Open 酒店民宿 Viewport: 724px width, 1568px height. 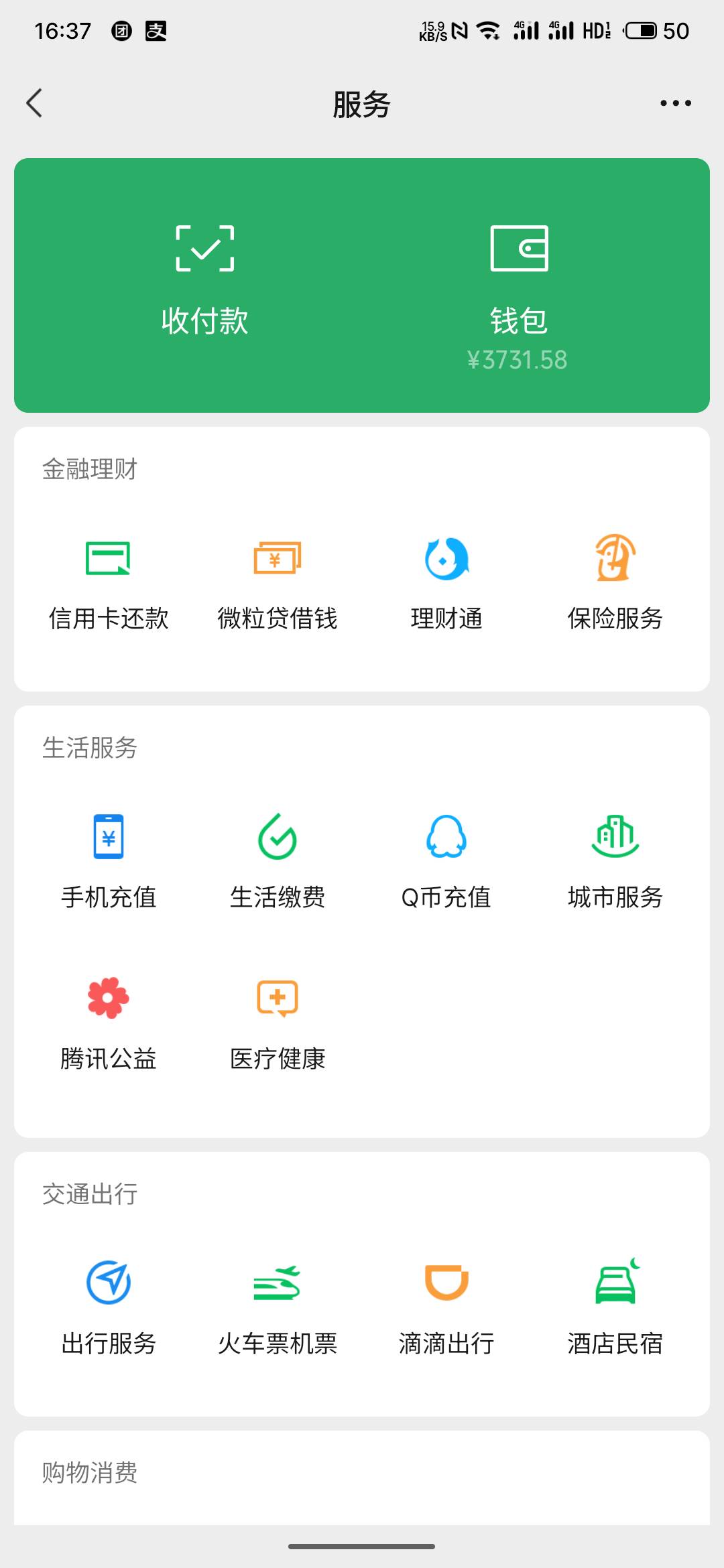(x=615, y=1307)
